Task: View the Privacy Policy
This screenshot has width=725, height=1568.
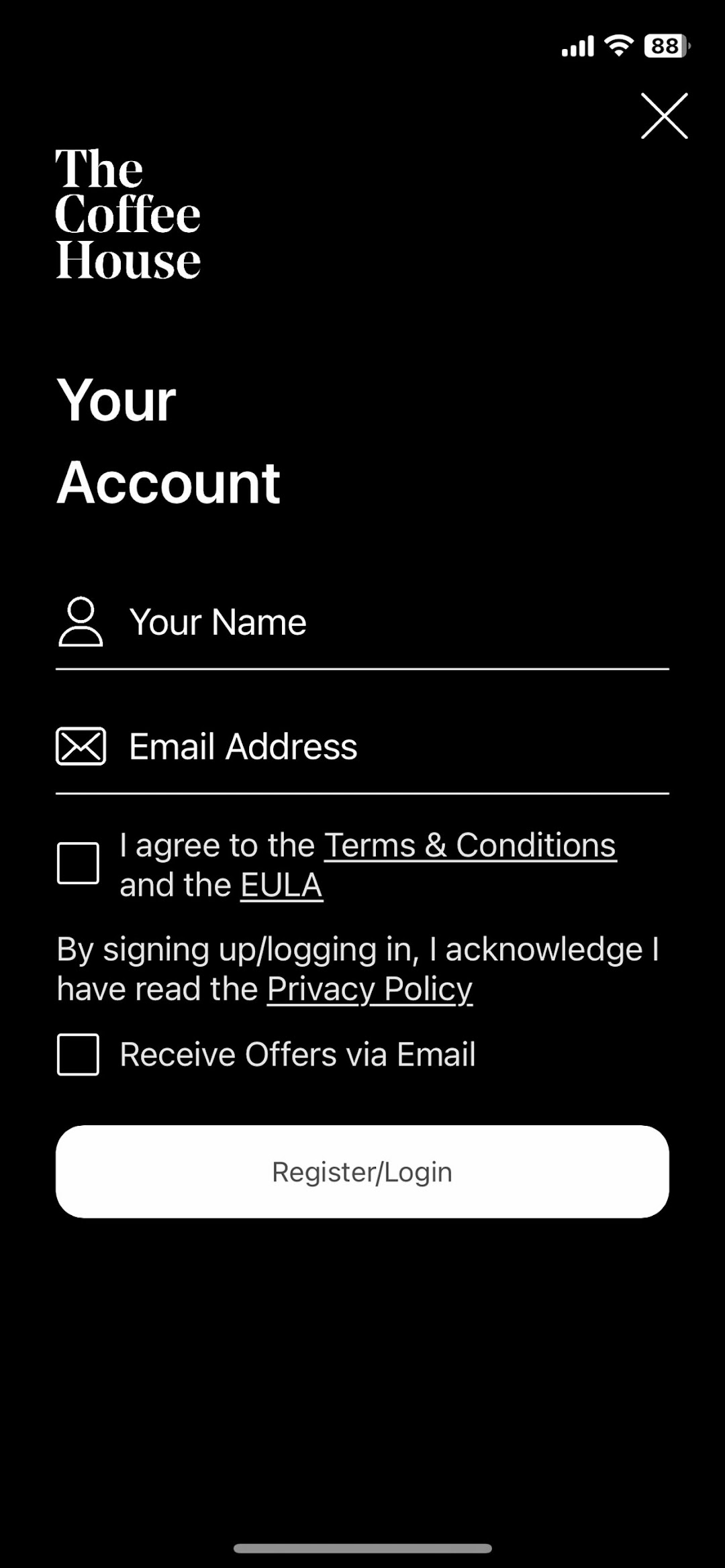Action: click(x=370, y=989)
